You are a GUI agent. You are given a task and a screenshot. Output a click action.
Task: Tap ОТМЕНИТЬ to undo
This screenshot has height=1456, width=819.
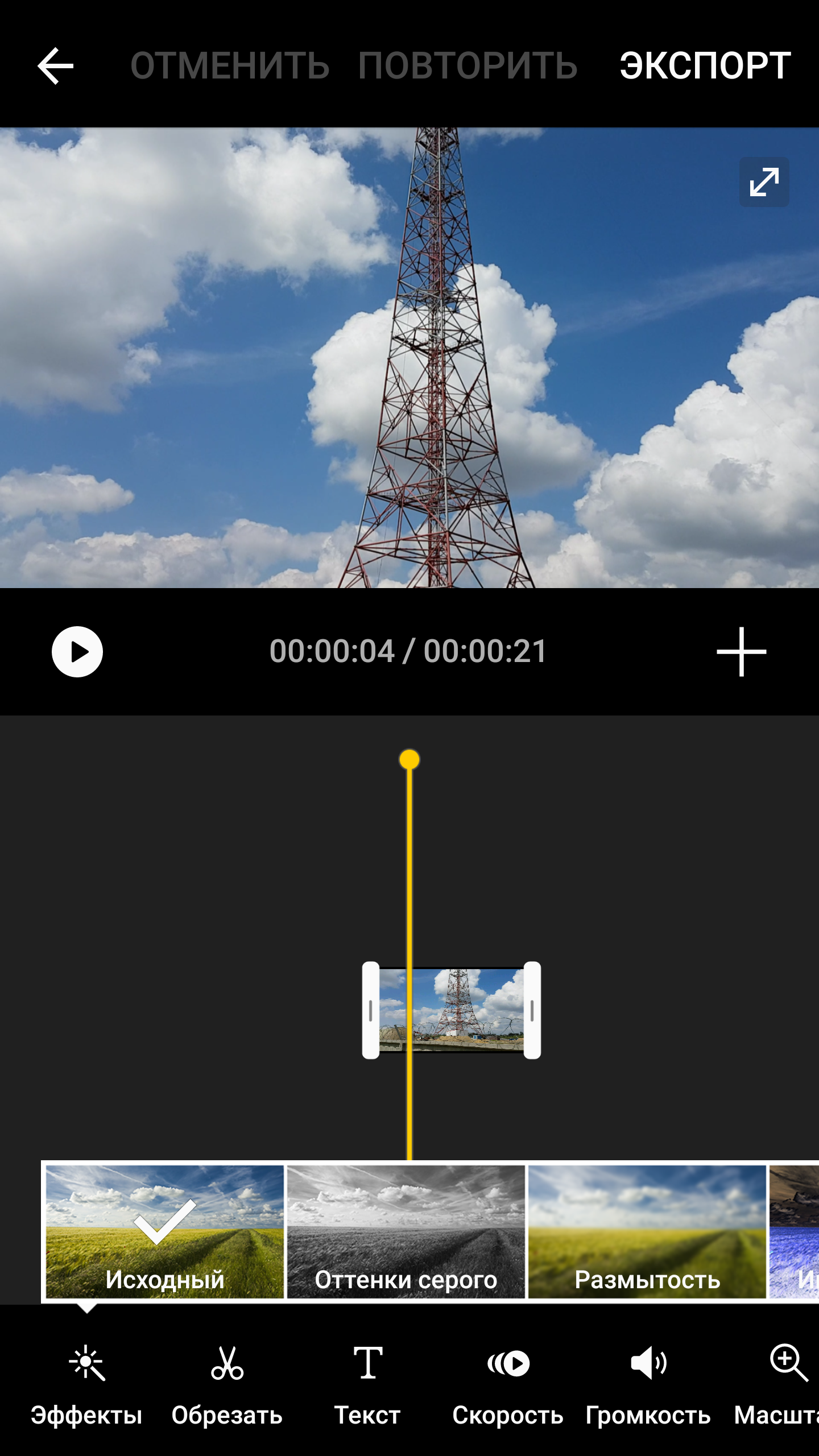230,66
